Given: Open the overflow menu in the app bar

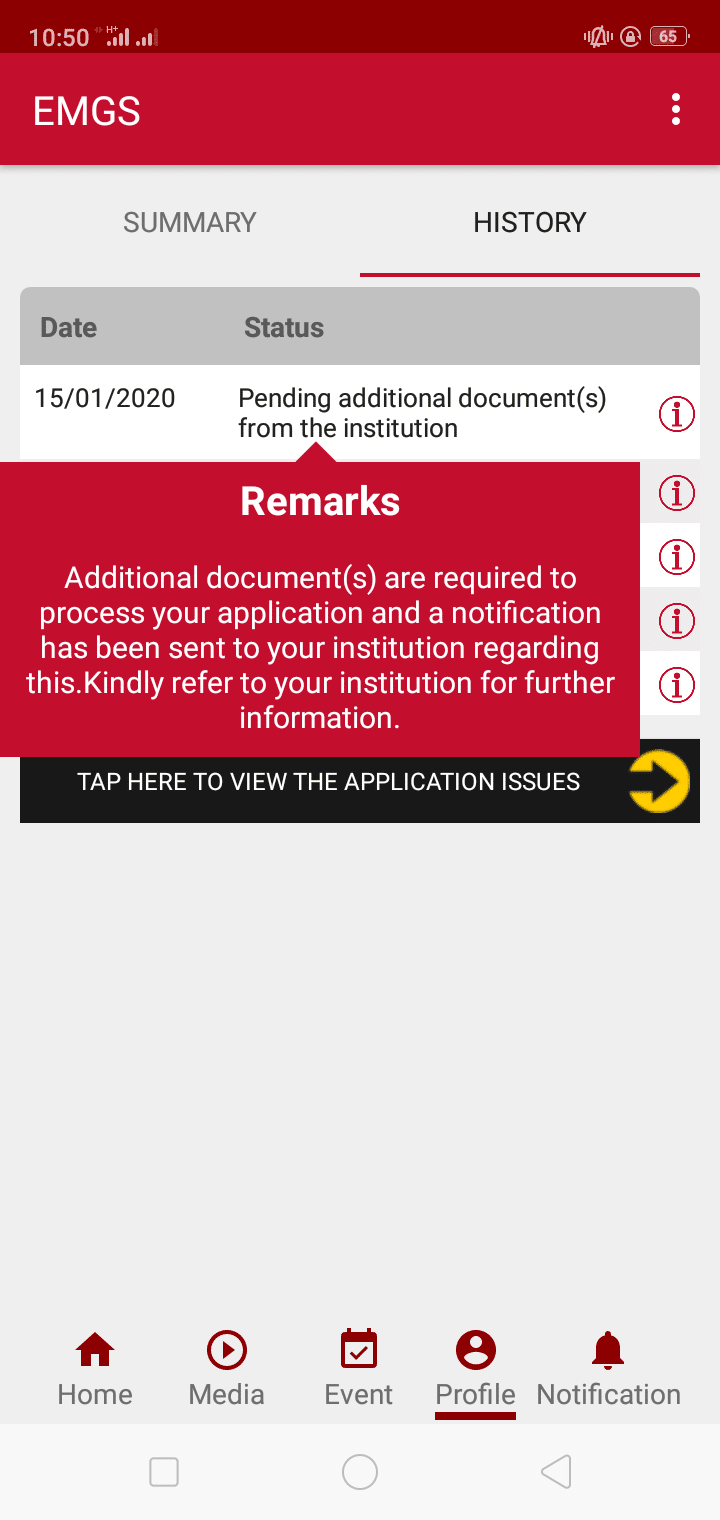Looking at the screenshot, I should point(676,110).
